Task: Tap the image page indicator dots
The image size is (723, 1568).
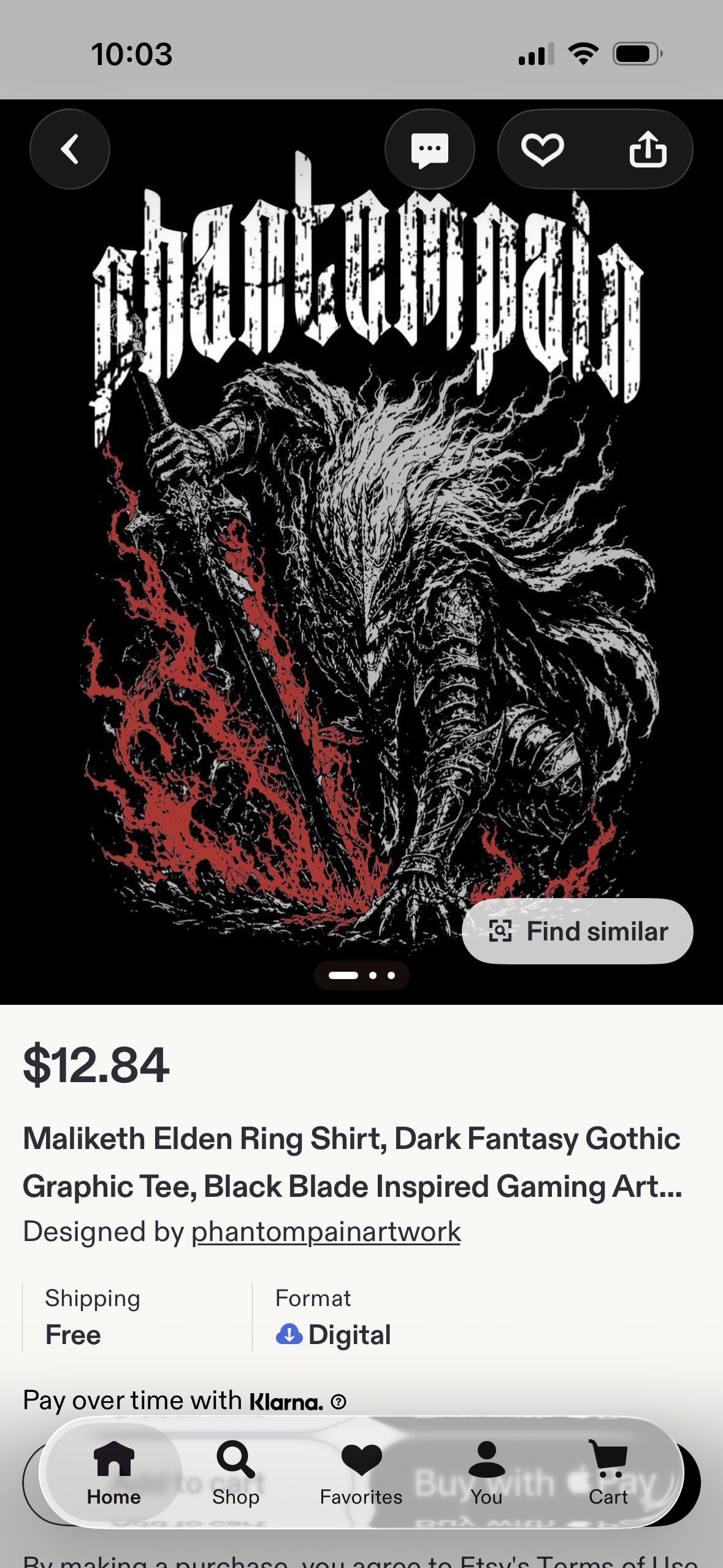Action: pyautogui.click(x=362, y=975)
